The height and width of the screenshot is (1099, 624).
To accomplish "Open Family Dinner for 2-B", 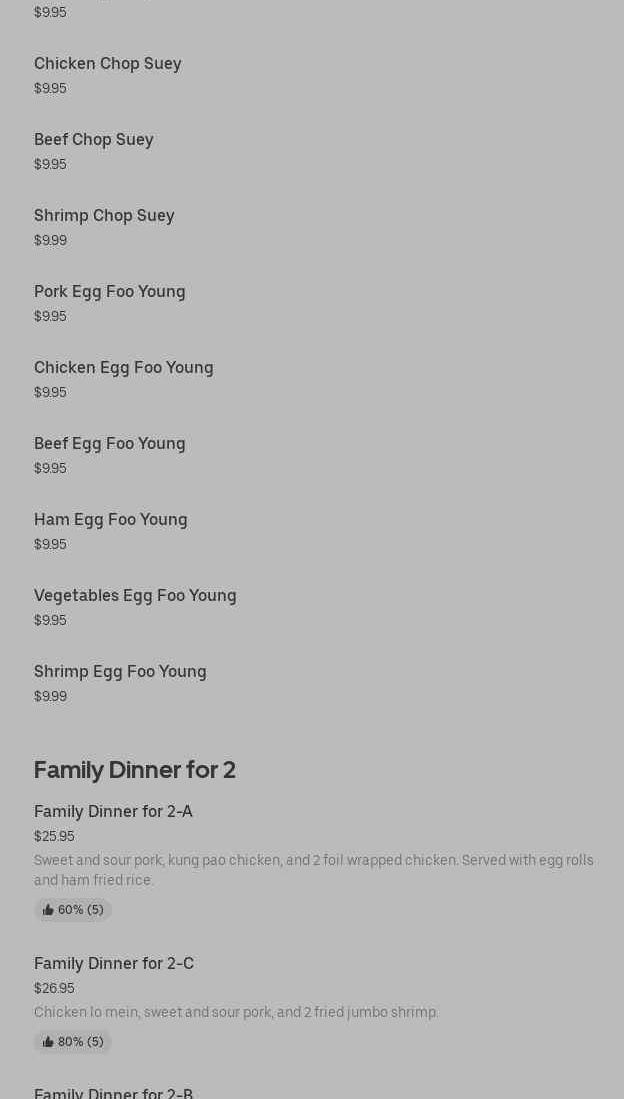I will (114, 1093).
